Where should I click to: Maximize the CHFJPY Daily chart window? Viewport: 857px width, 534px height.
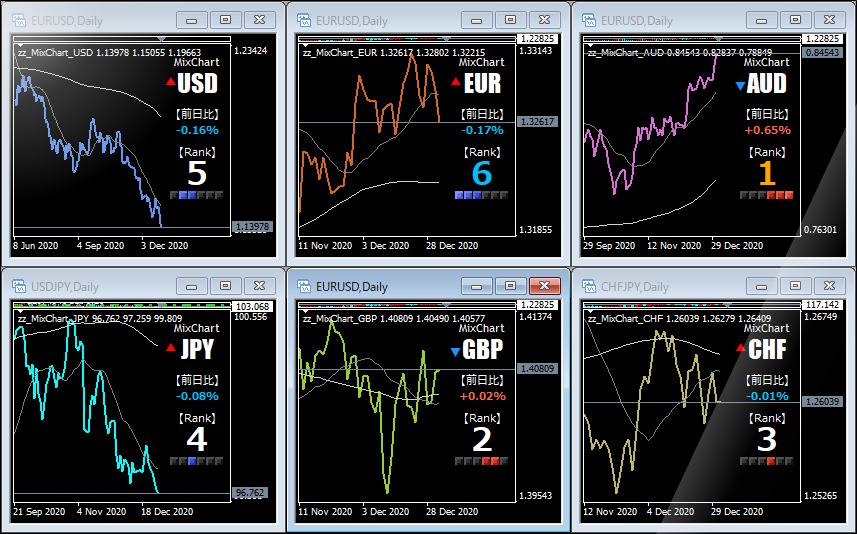coord(795,286)
